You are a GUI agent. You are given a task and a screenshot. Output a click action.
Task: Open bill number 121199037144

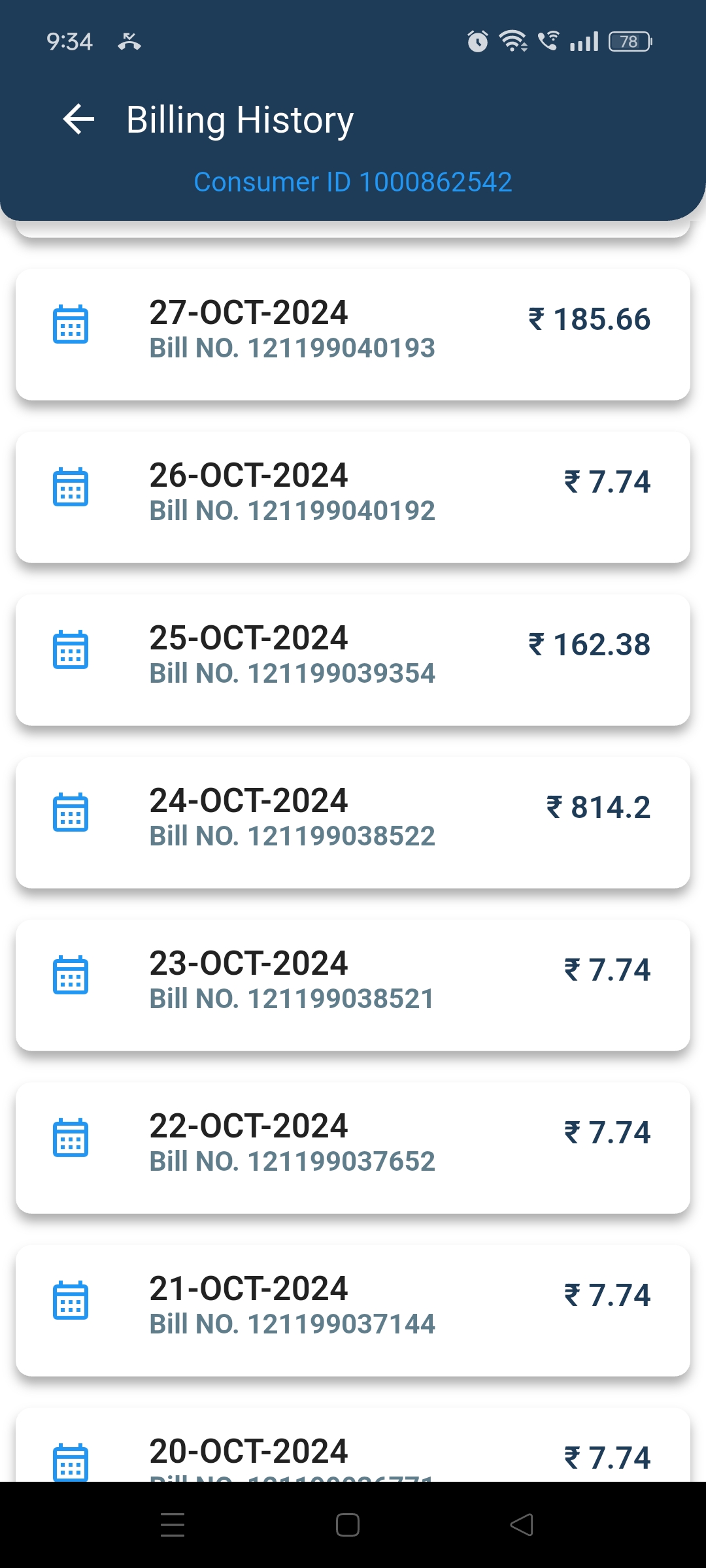click(x=353, y=1311)
